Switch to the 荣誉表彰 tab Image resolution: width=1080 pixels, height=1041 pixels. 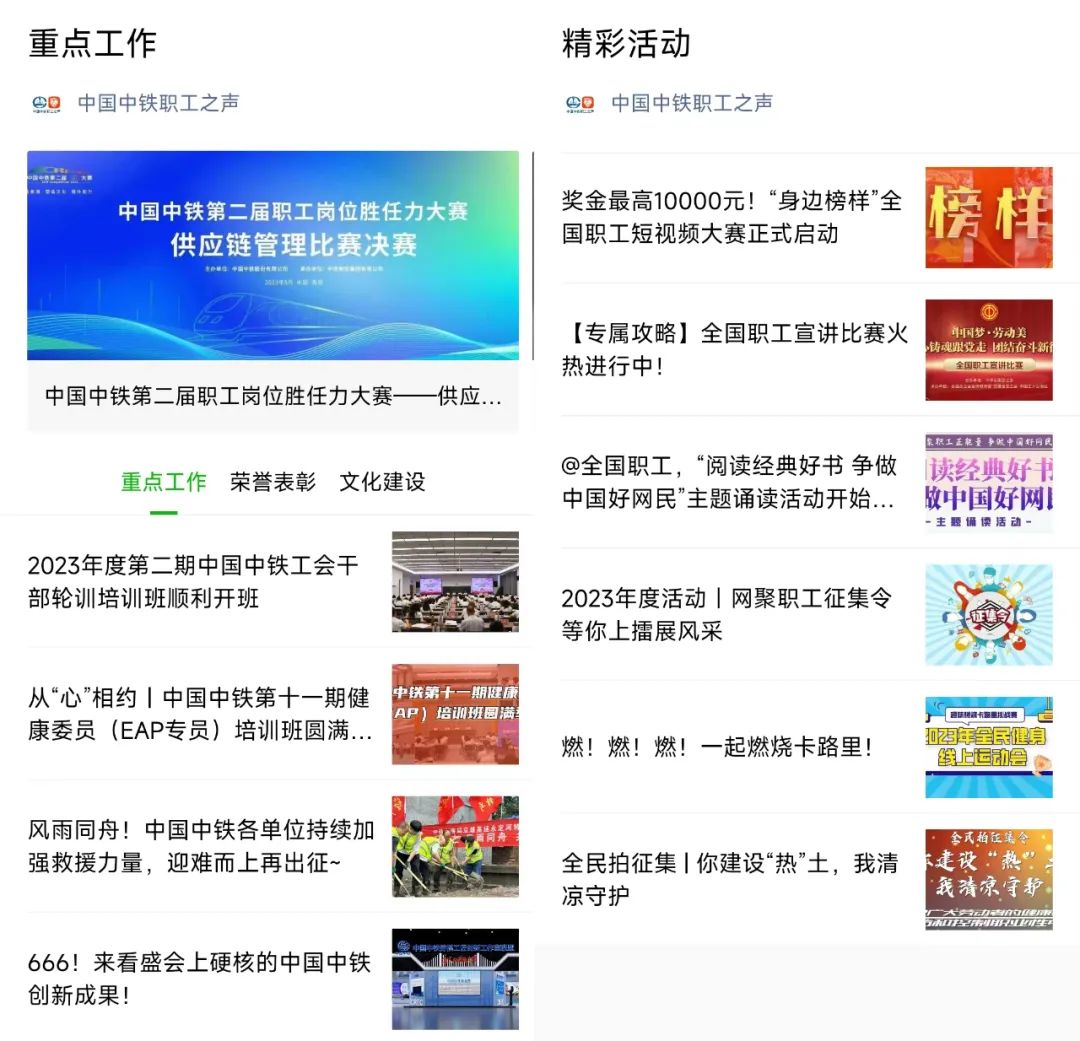click(x=272, y=482)
